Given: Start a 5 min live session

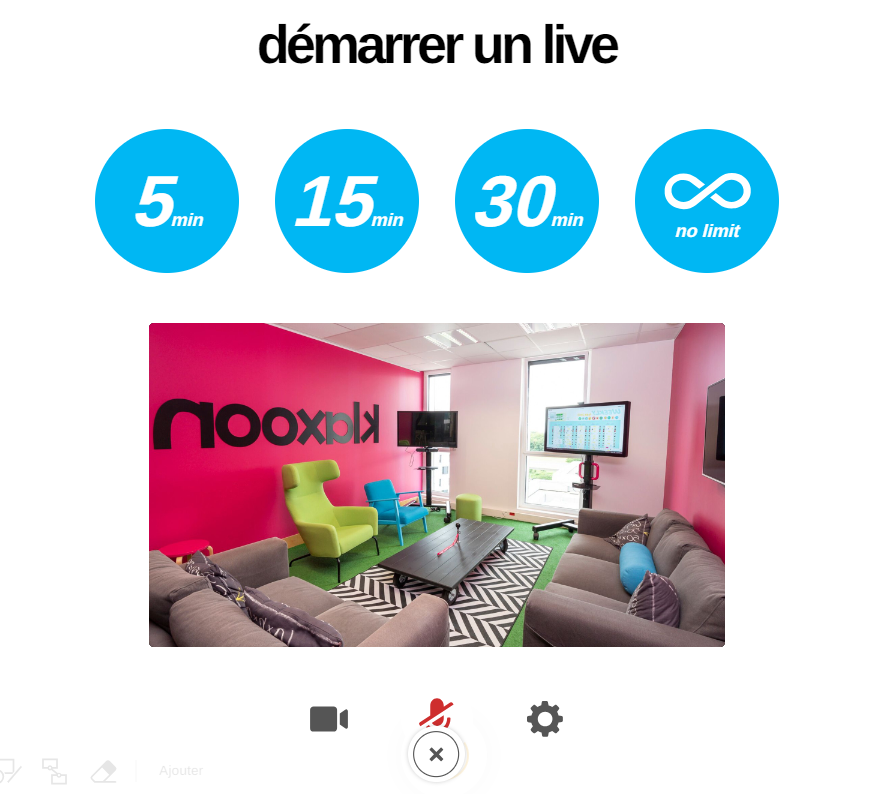Looking at the screenshot, I should click(x=167, y=201).
